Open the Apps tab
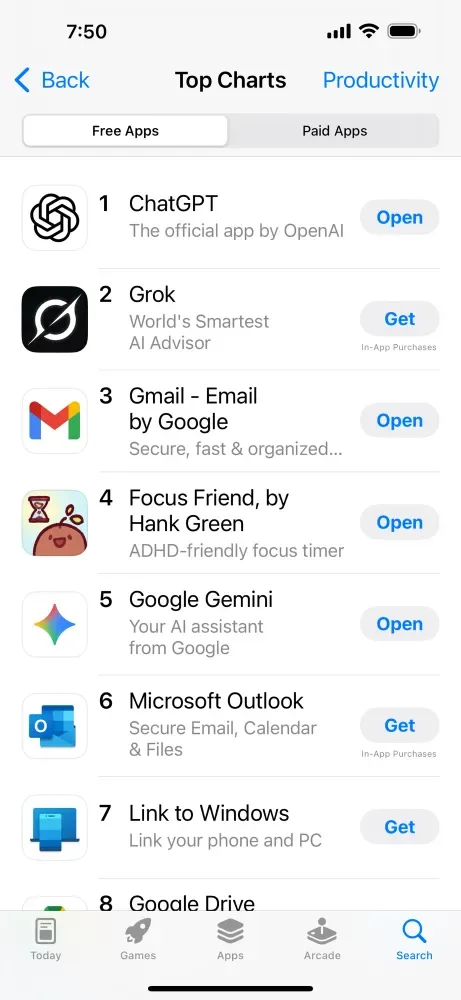This screenshot has height=1000, width=461. coord(230,939)
